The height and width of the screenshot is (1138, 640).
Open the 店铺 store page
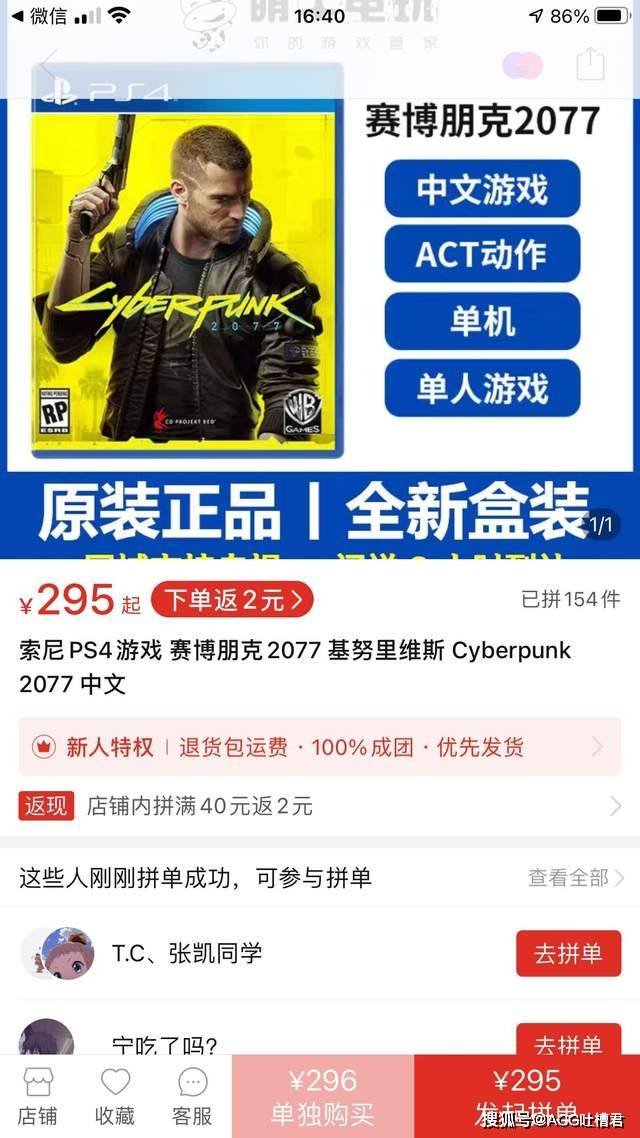tap(38, 1096)
